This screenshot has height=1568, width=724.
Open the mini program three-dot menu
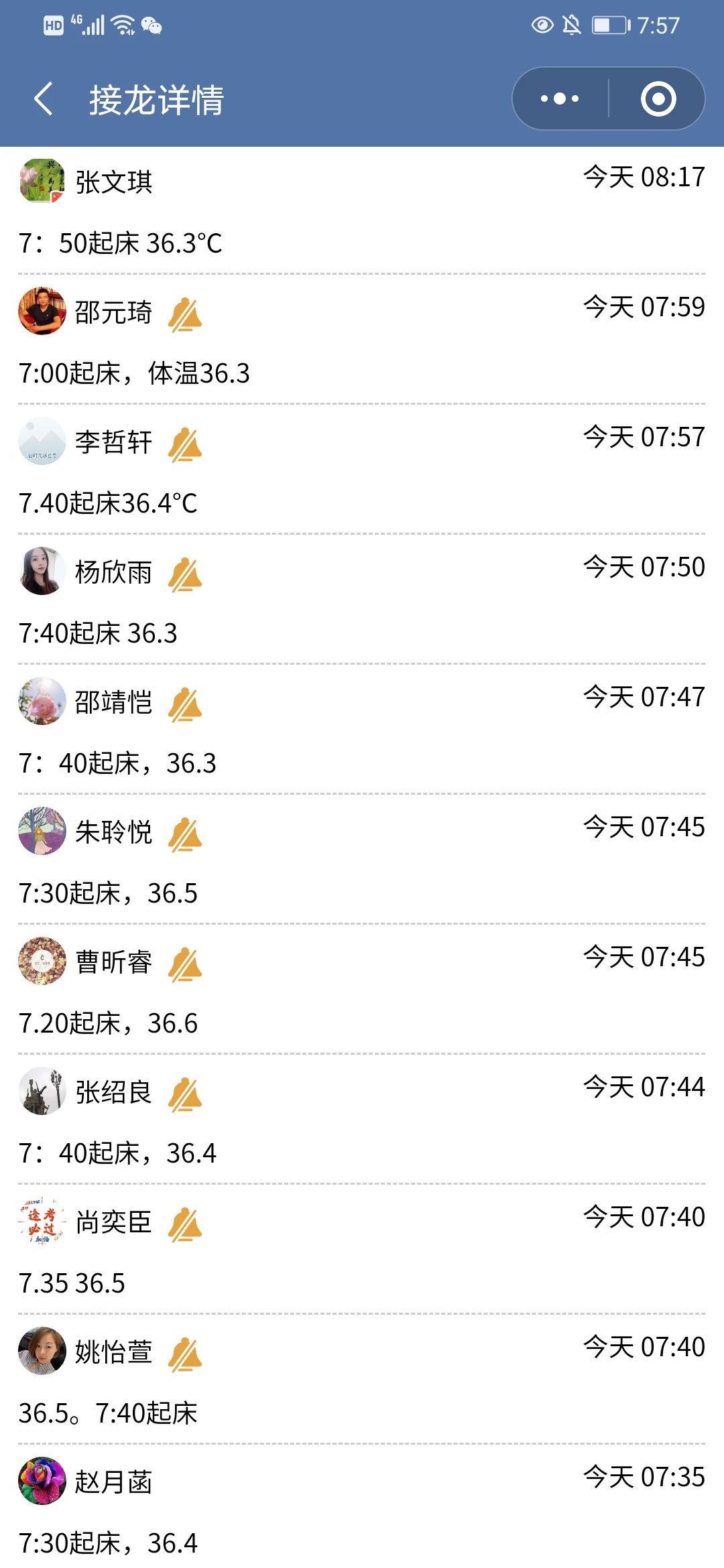click(560, 99)
